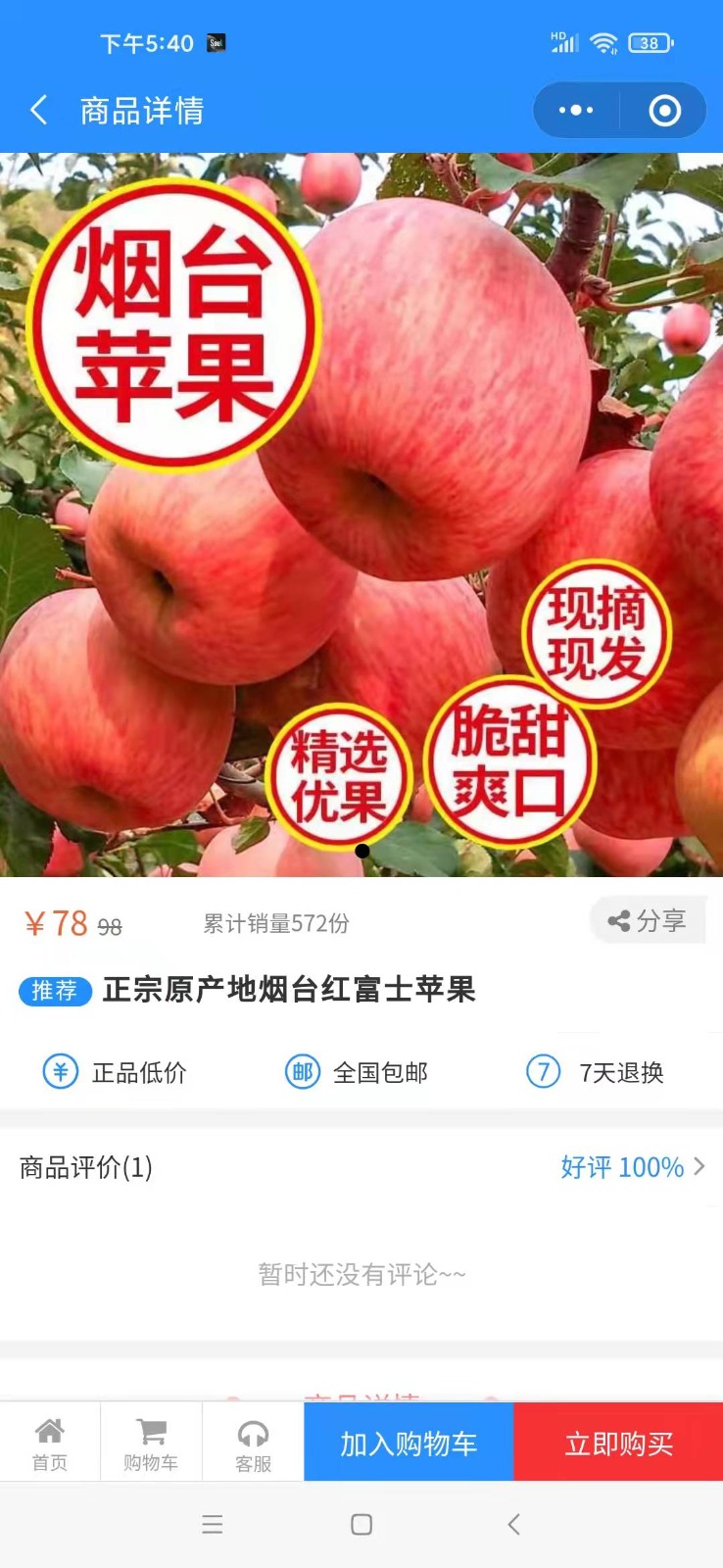Screen dimensions: 723x1568
Task: Open 购物车 cart
Action: click(151, 1443)
